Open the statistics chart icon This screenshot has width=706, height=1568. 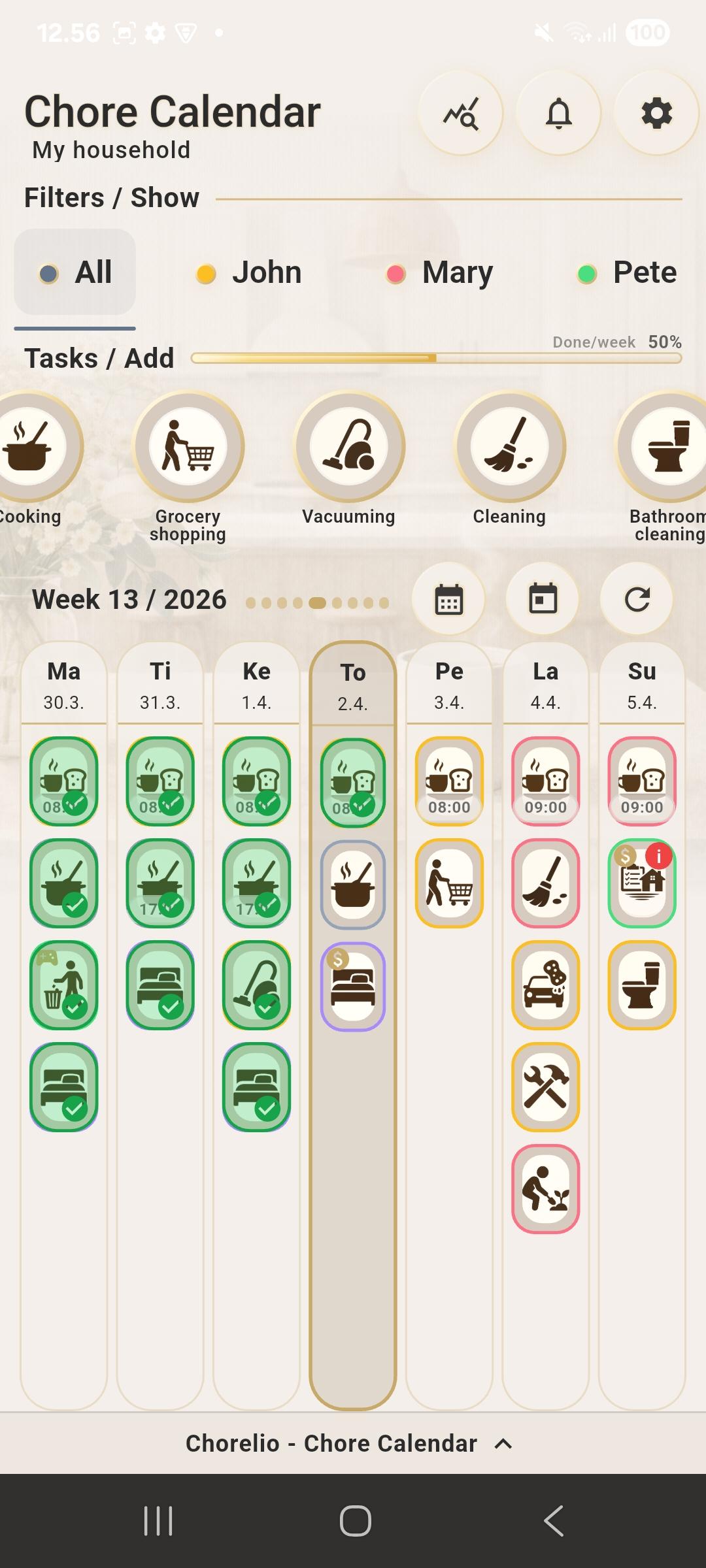pyautogui.click(x=461, y=114)
